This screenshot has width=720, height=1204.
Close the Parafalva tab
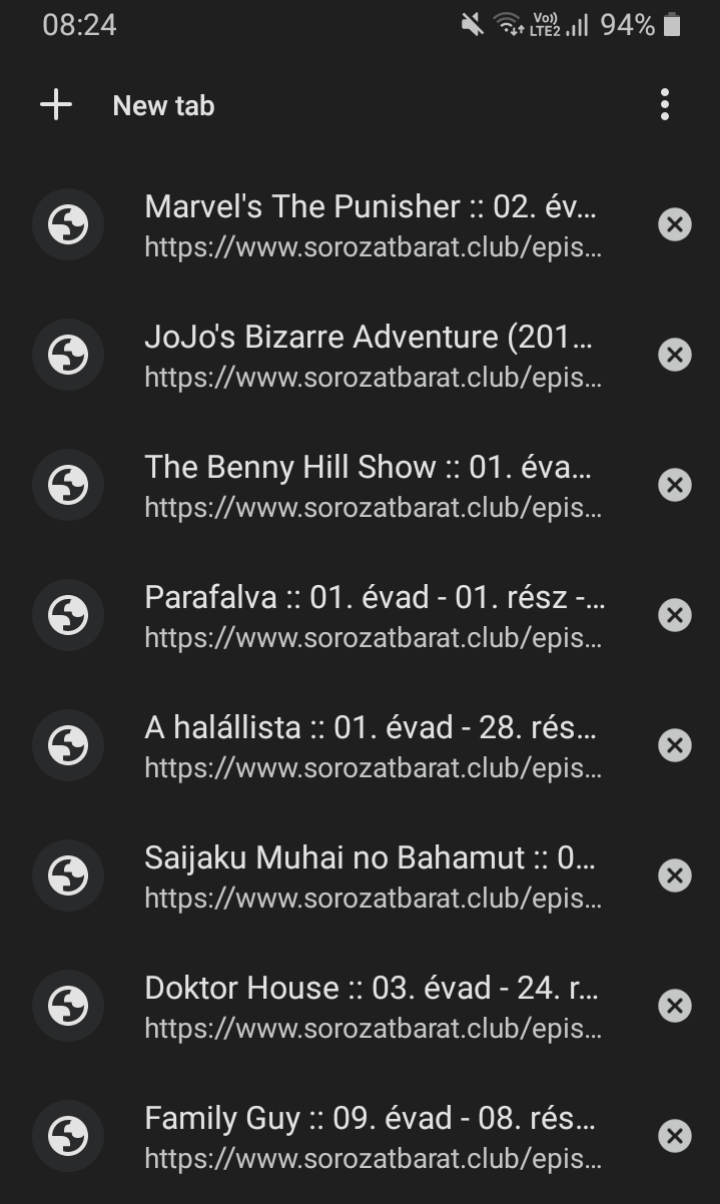click(675, 615)
